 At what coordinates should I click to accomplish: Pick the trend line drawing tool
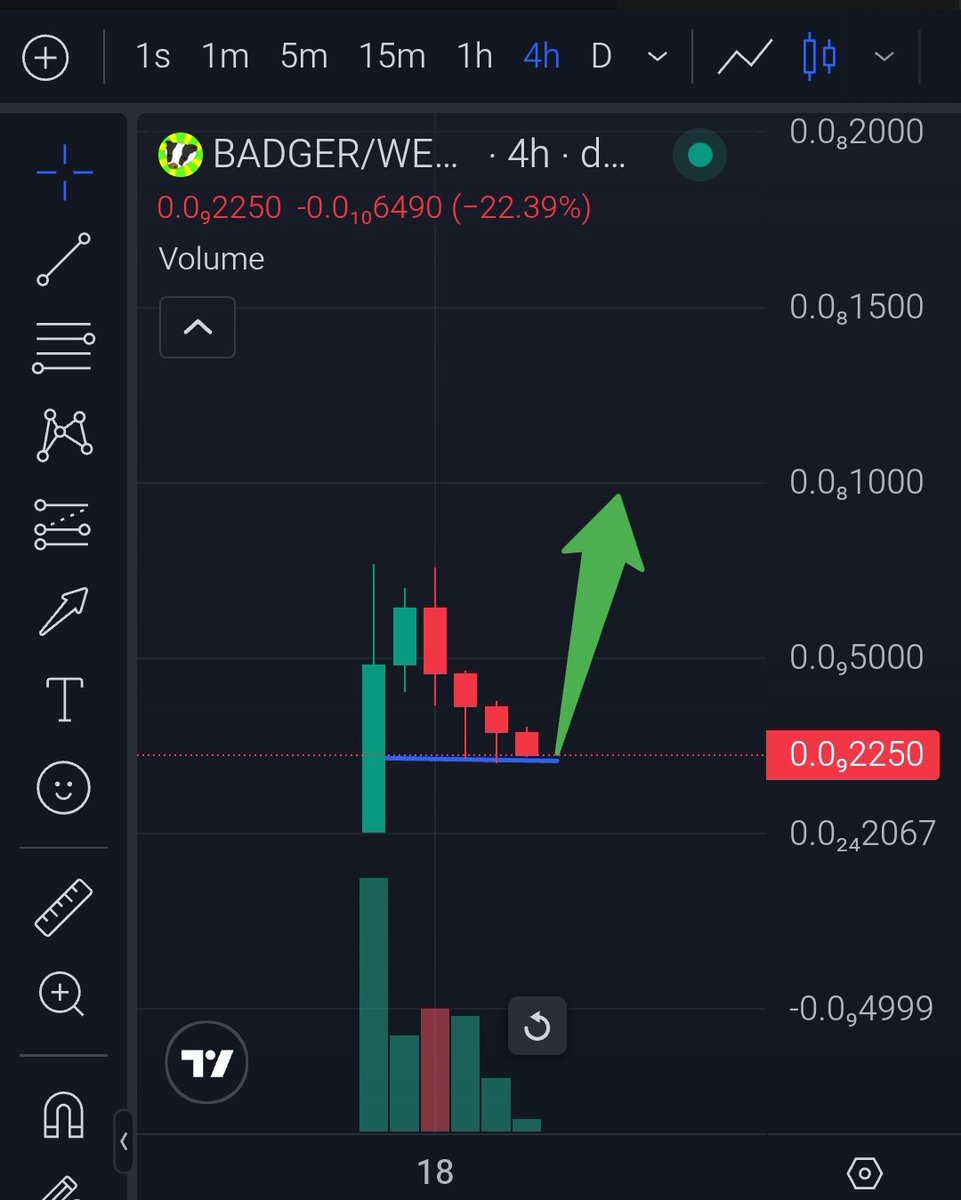(64, 259)
